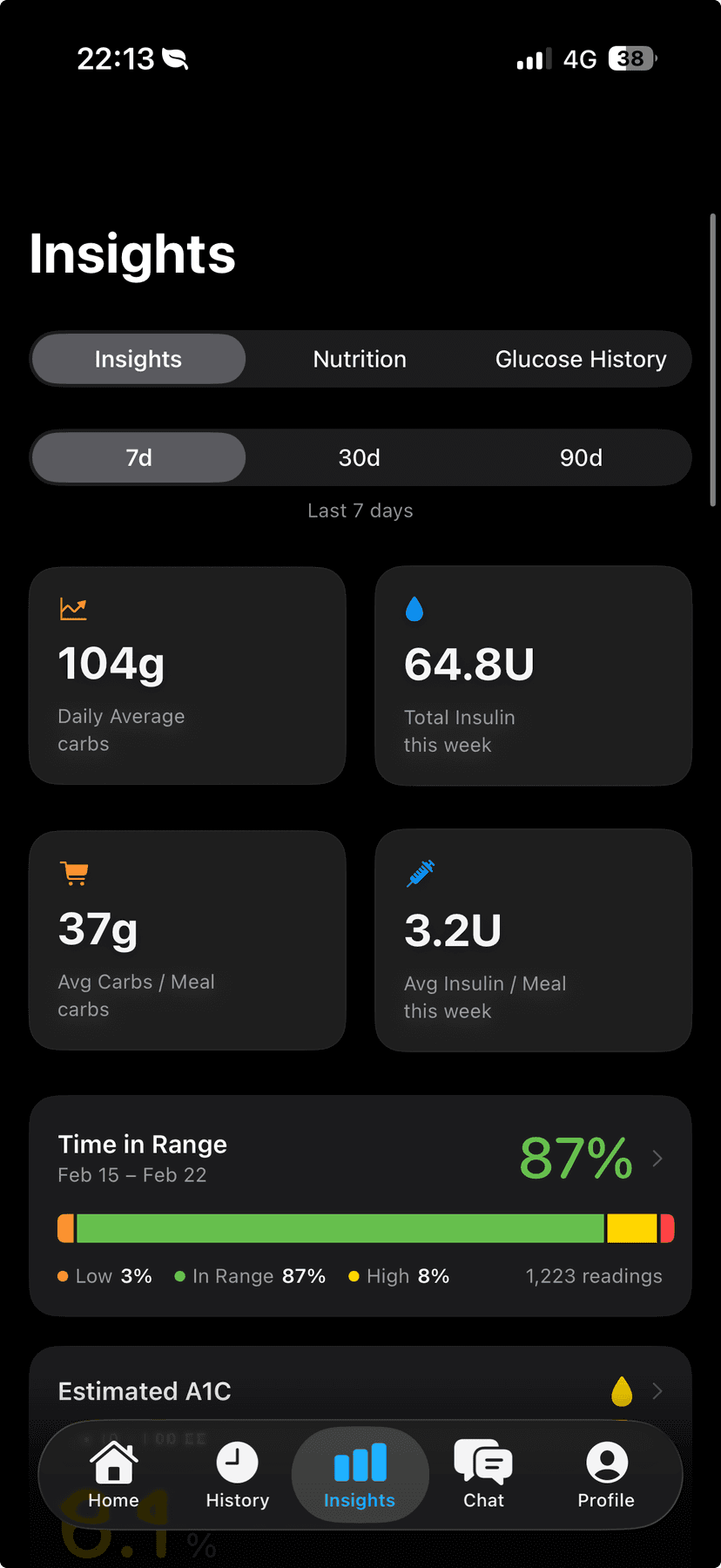Click the blue water drop icon on Total Insulin card
Viewport: 721px width, 1568px height.
[414, 608]
